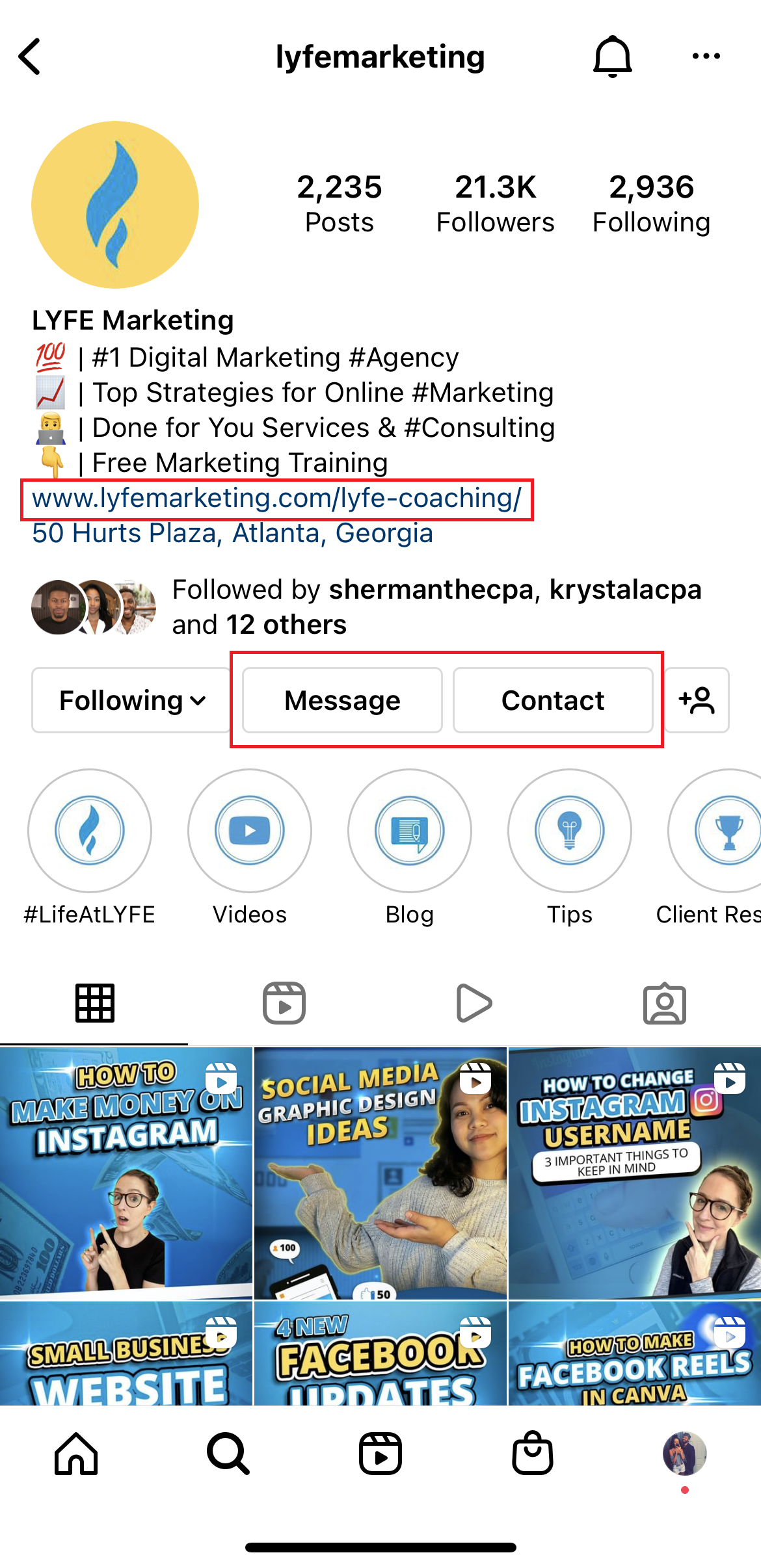761x1568 pixels.
Task: Show suggested accounts with add-person icon
Action: (697, 700)
